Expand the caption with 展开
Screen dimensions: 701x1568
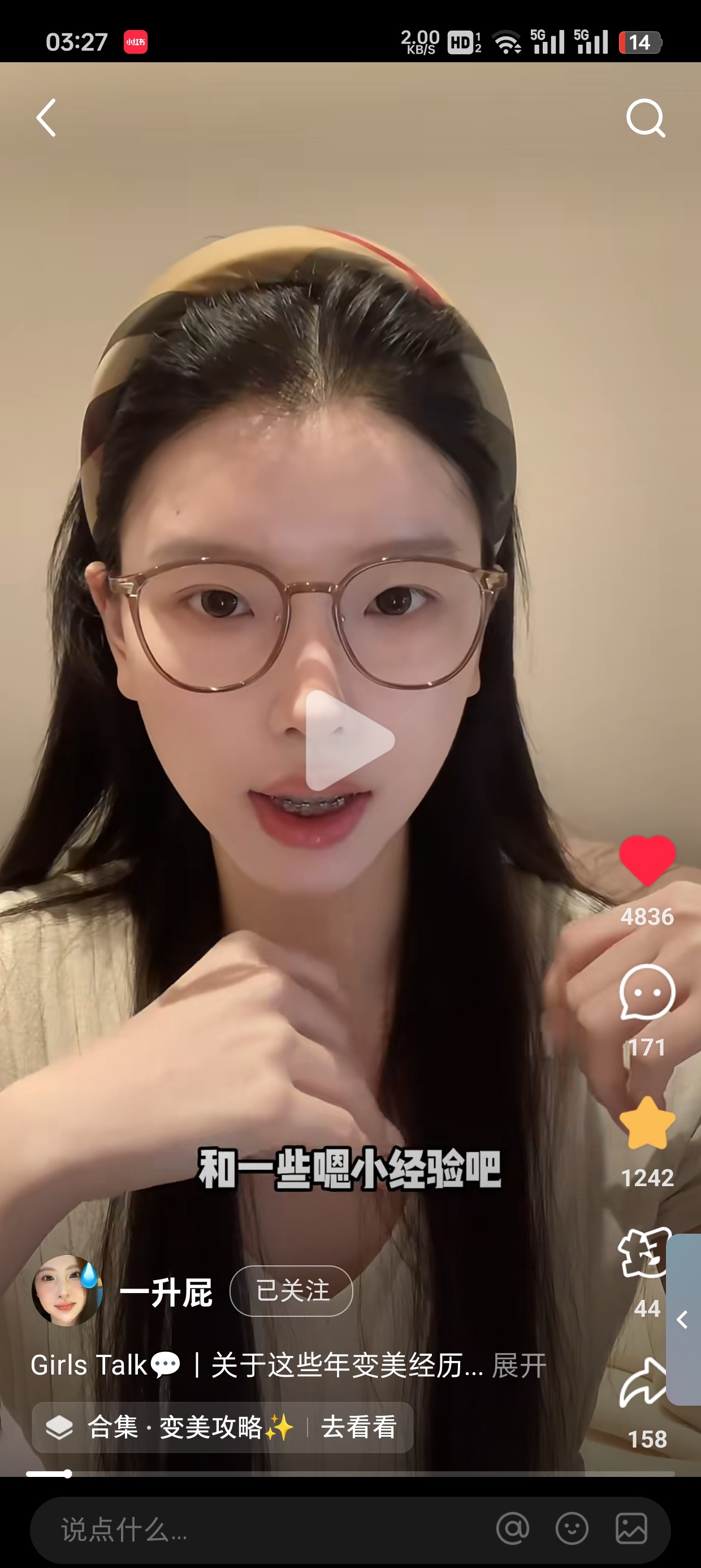coord(519,1365)
